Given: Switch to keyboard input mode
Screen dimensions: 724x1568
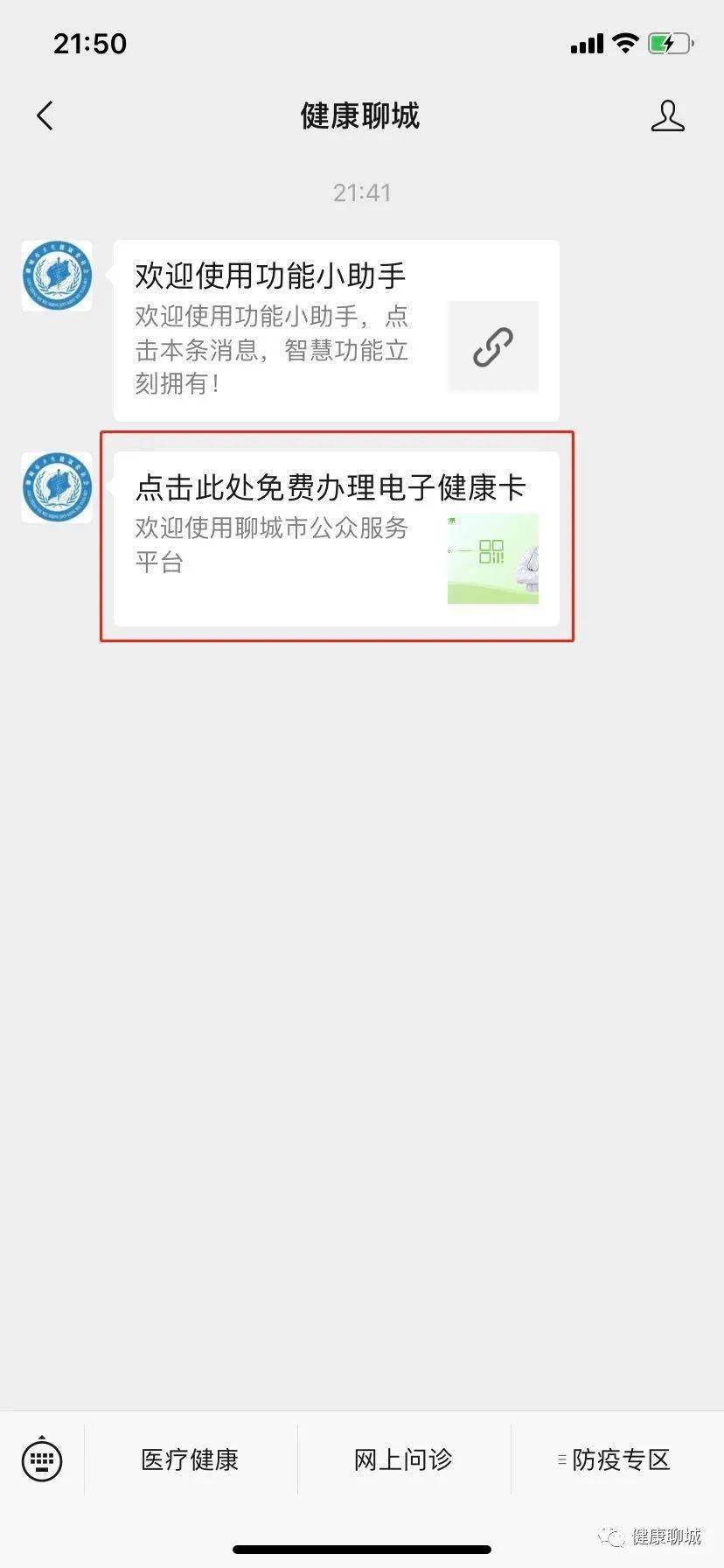Looking at the screenshot, I should [42, 1459].
